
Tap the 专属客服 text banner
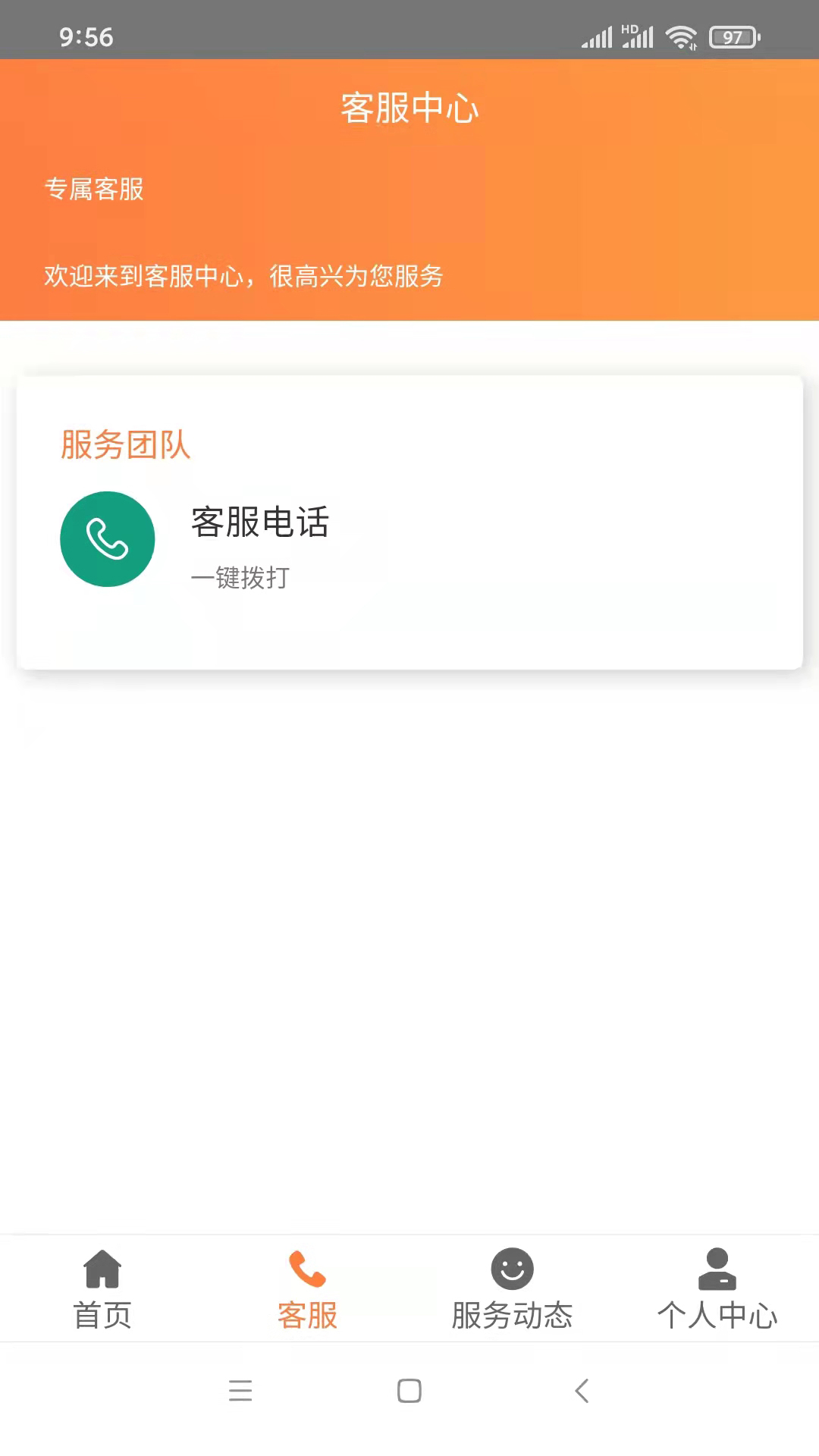94,191
